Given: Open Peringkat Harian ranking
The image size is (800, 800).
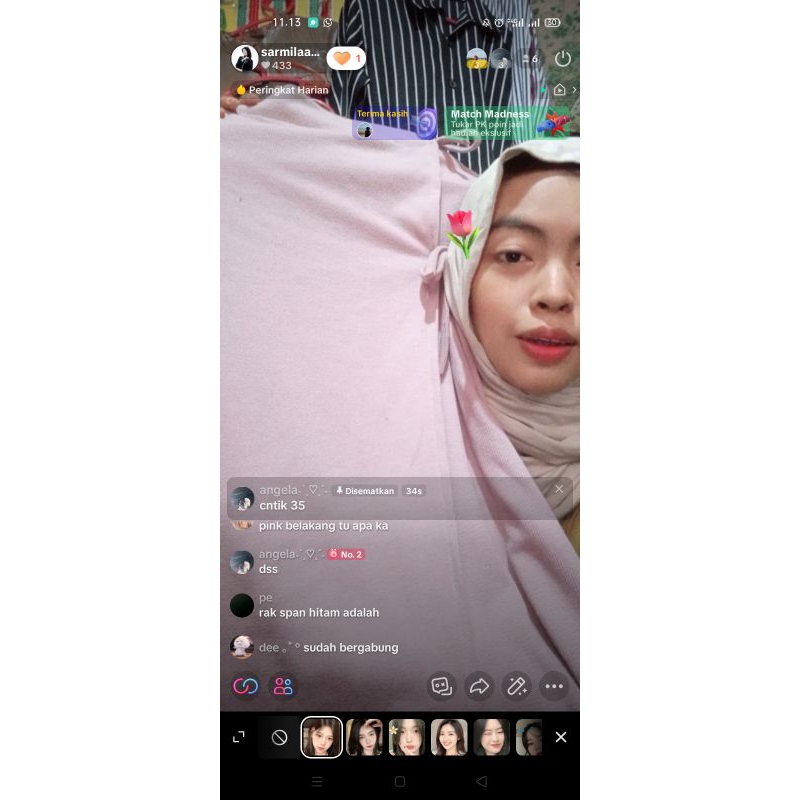Looking at the screenshot, I should pos(282,90).
